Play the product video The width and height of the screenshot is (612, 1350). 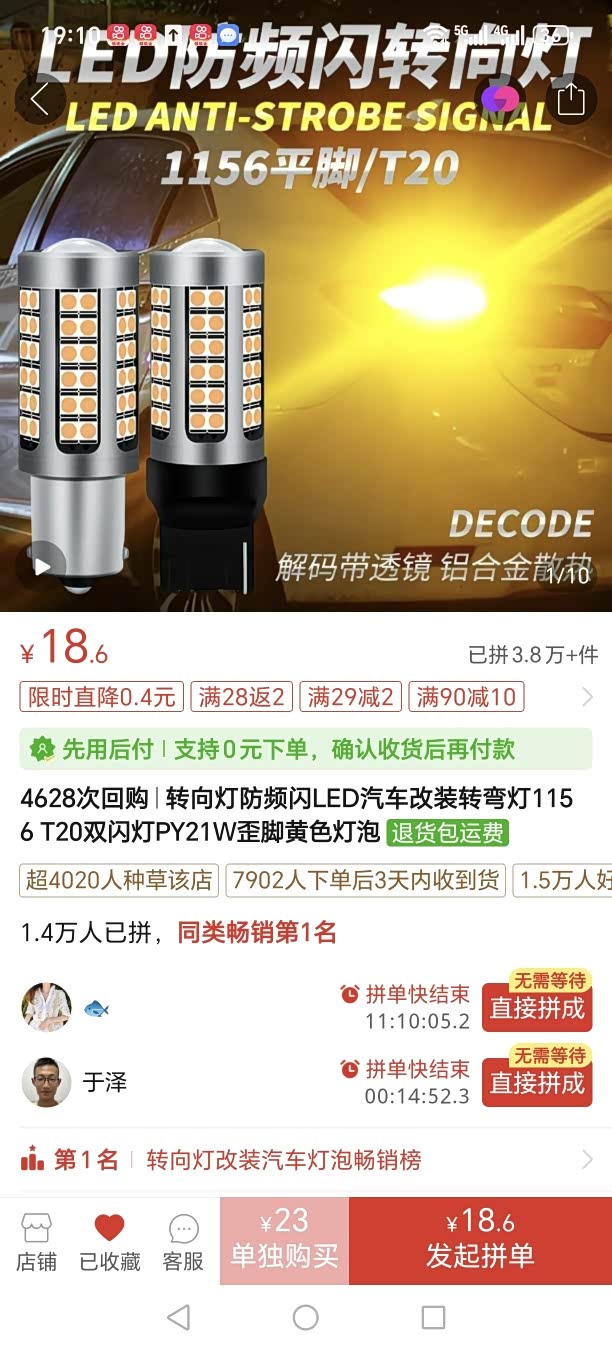tap(42, 566)
